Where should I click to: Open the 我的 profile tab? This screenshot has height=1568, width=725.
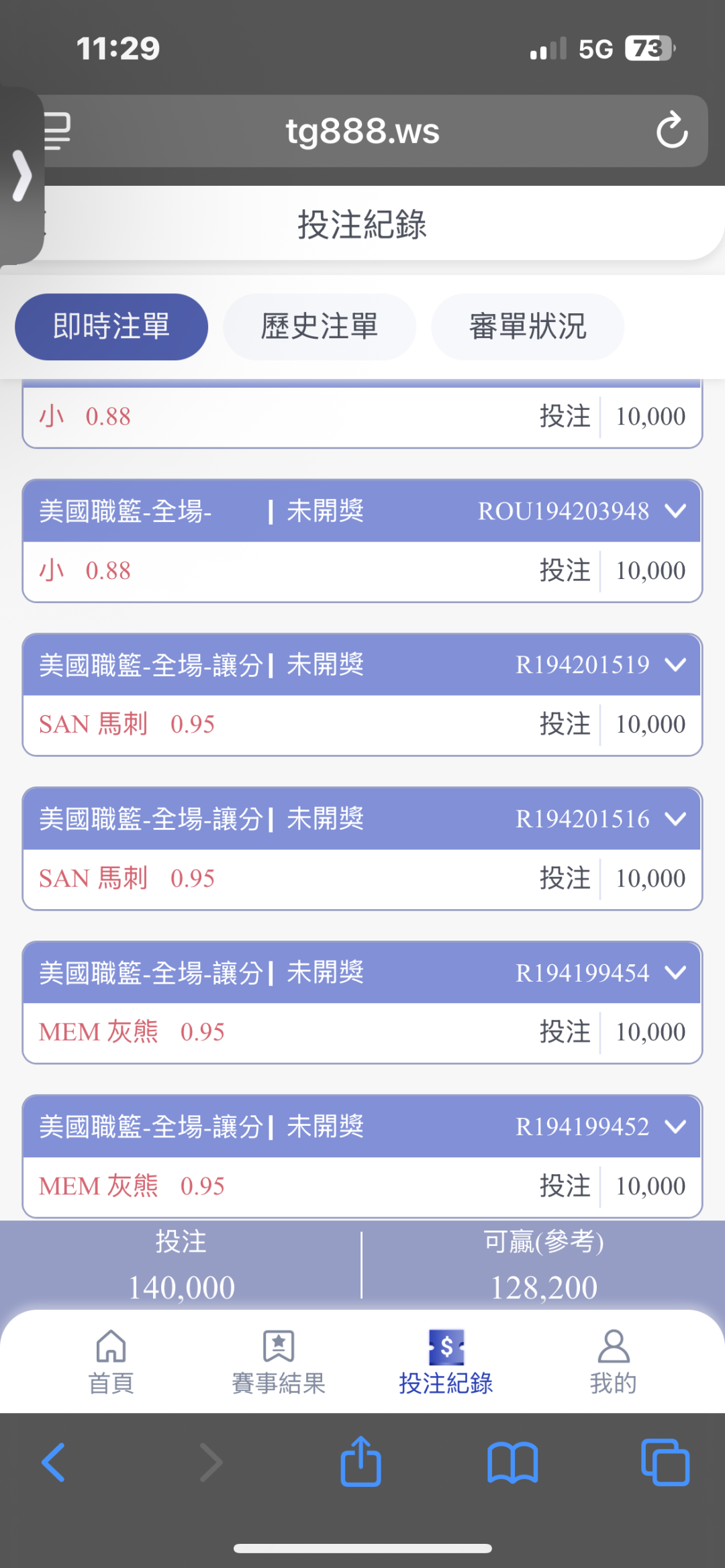pyautogui.click(x=613, y=1362)
